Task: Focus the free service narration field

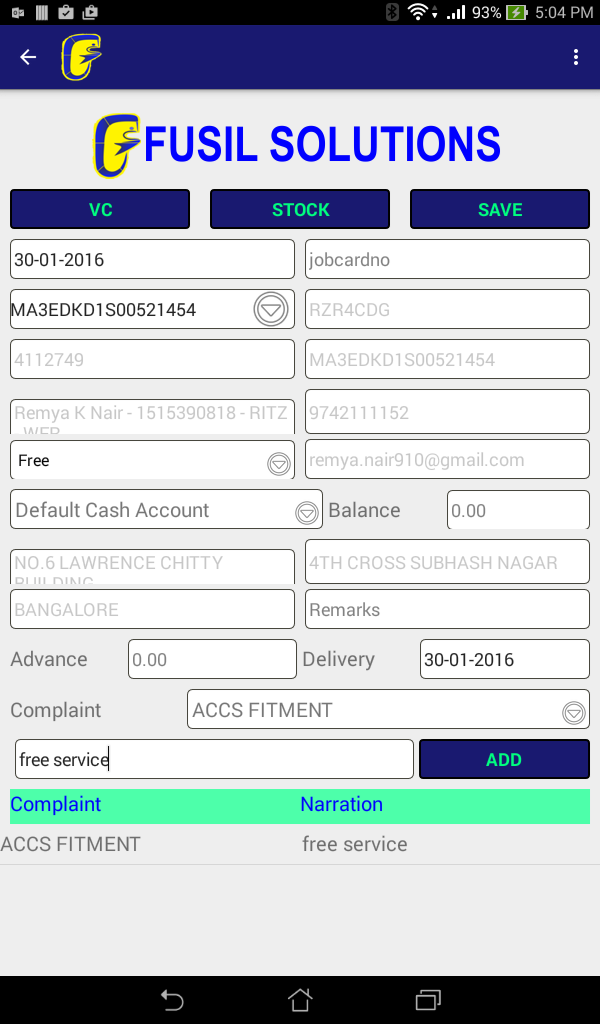Action: point(214,759)
